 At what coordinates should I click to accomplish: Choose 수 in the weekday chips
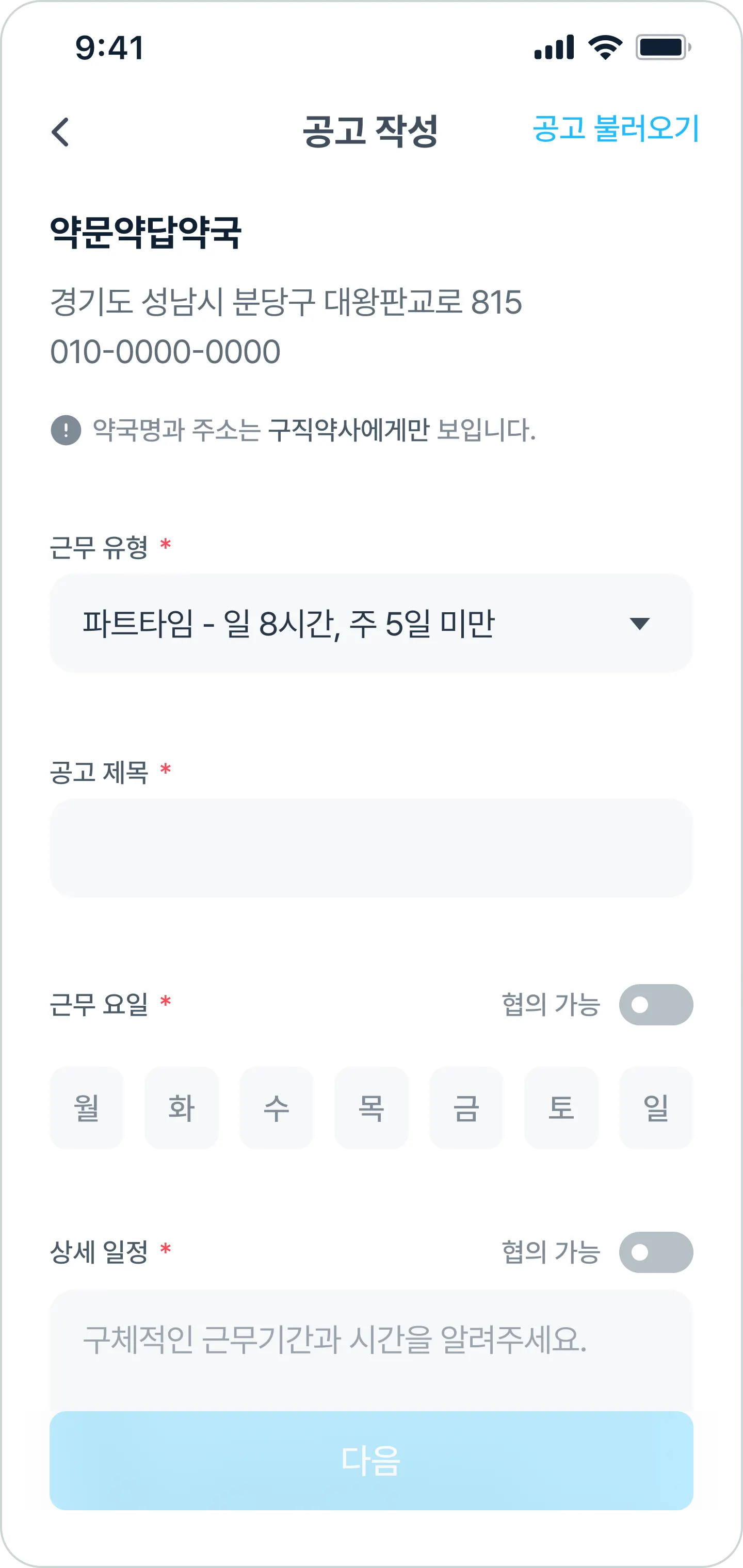point(277,1107)
